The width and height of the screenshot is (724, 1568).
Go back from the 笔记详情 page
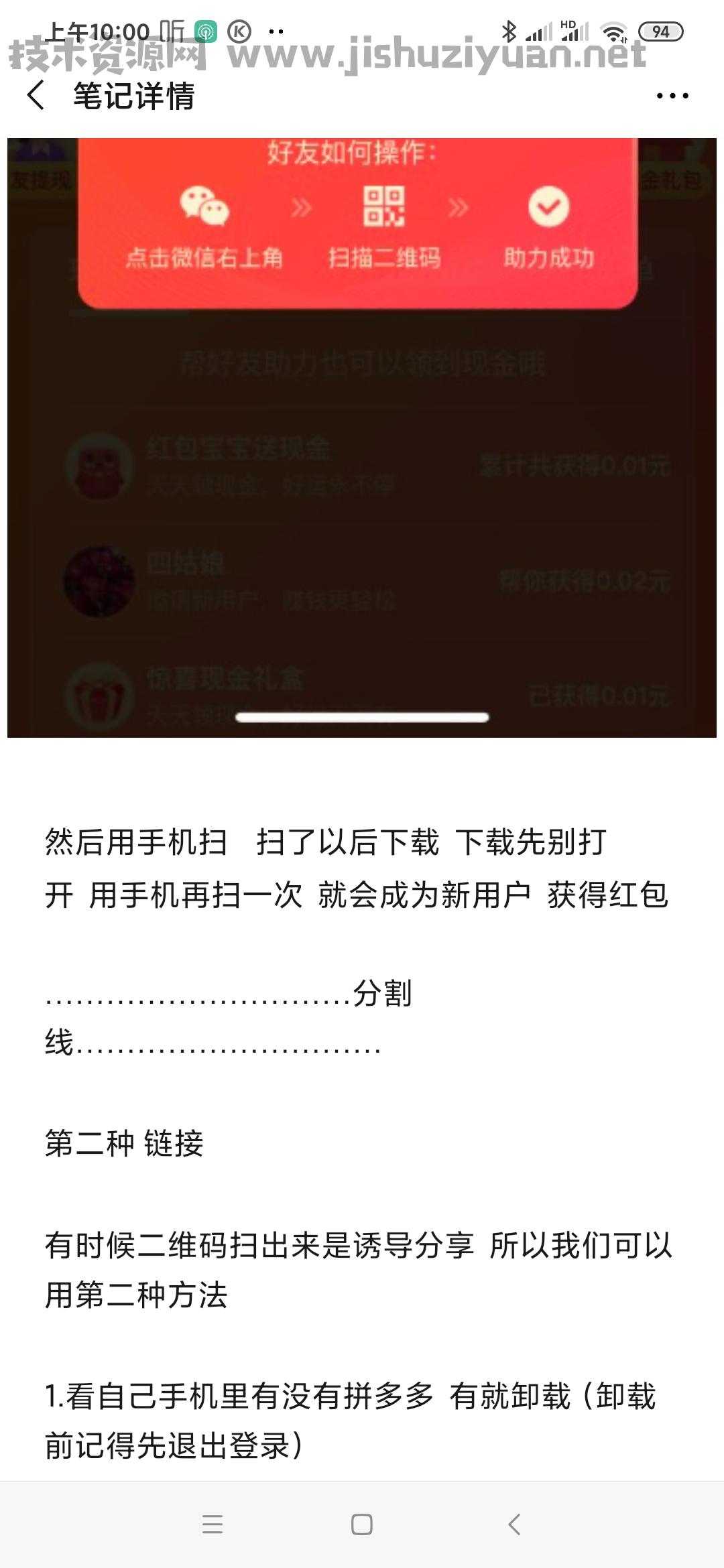point(36,96)
